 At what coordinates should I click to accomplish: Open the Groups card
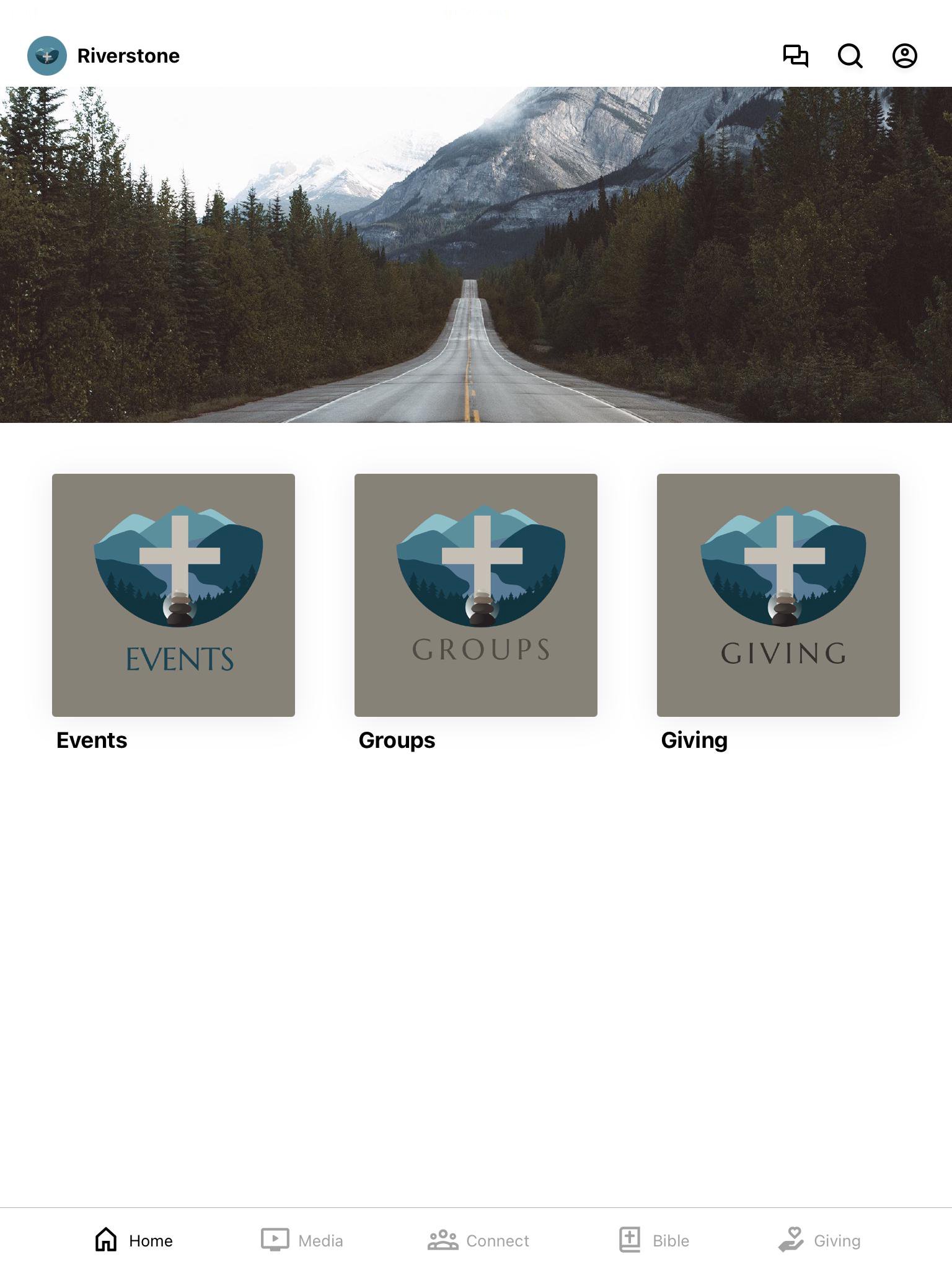pos(475,595)
